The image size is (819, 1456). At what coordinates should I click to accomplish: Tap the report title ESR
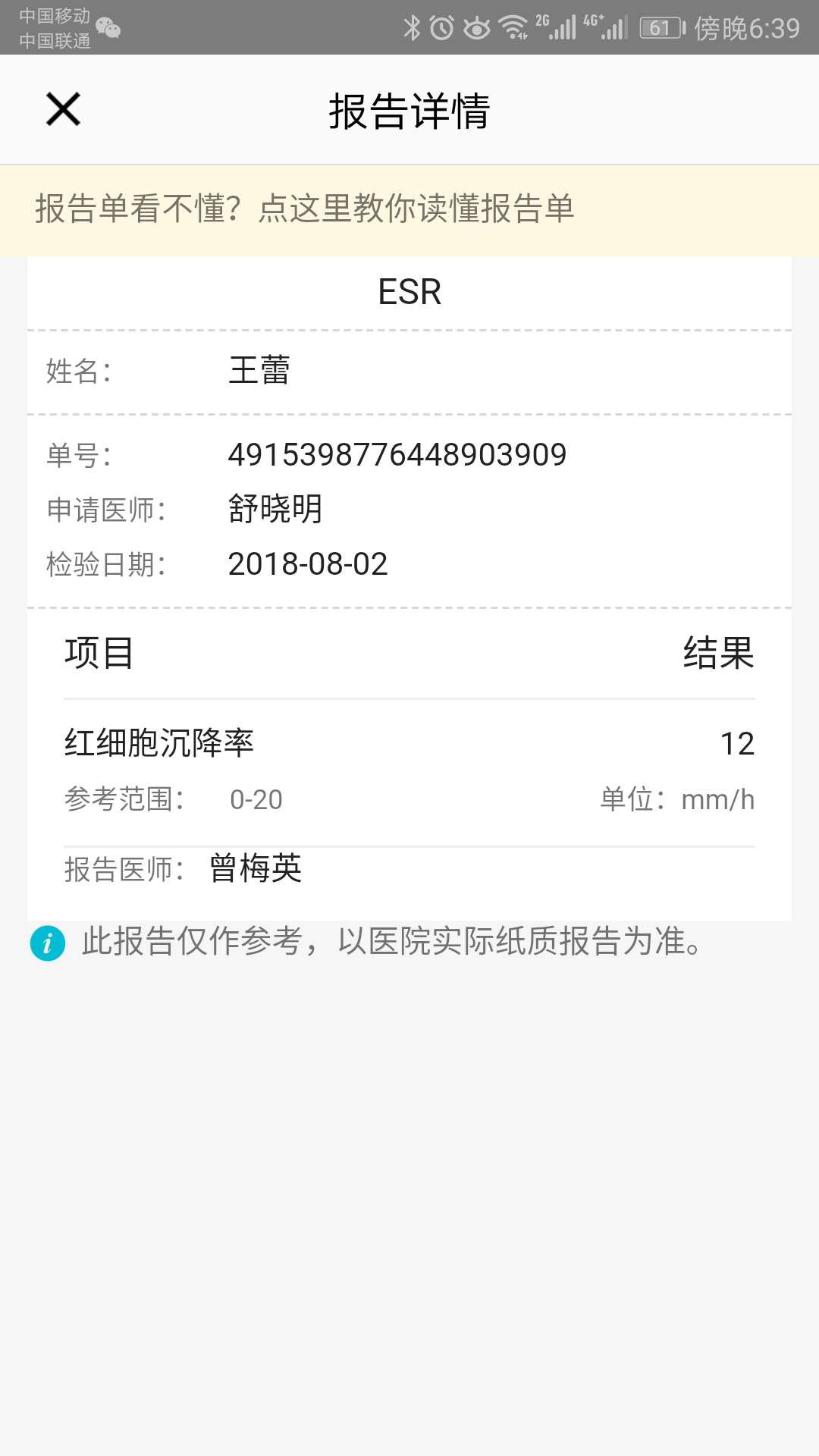(x=409, y=293)
